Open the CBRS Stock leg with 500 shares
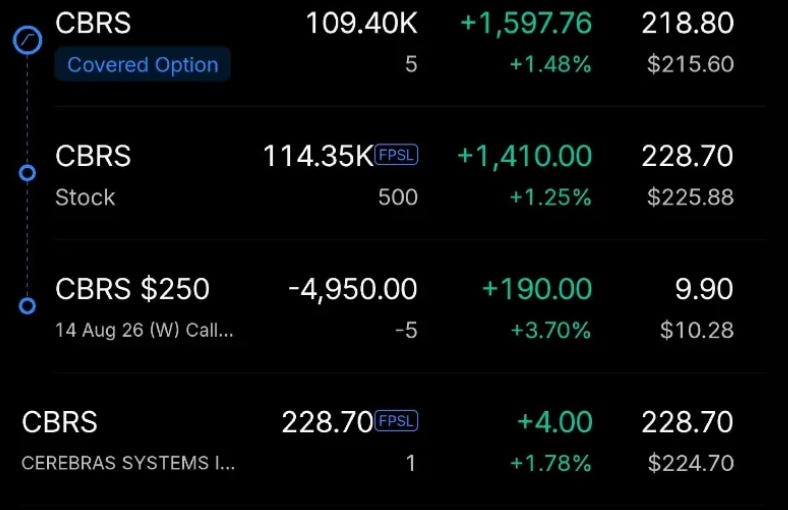 coord(394,175)
